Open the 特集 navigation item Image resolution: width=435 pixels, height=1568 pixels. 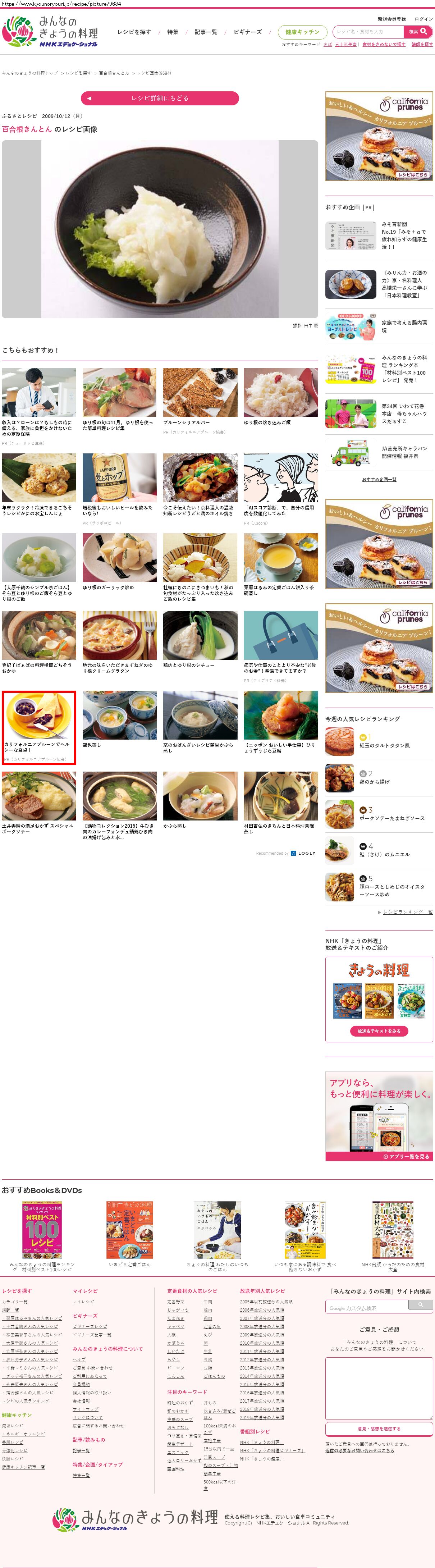173,32
